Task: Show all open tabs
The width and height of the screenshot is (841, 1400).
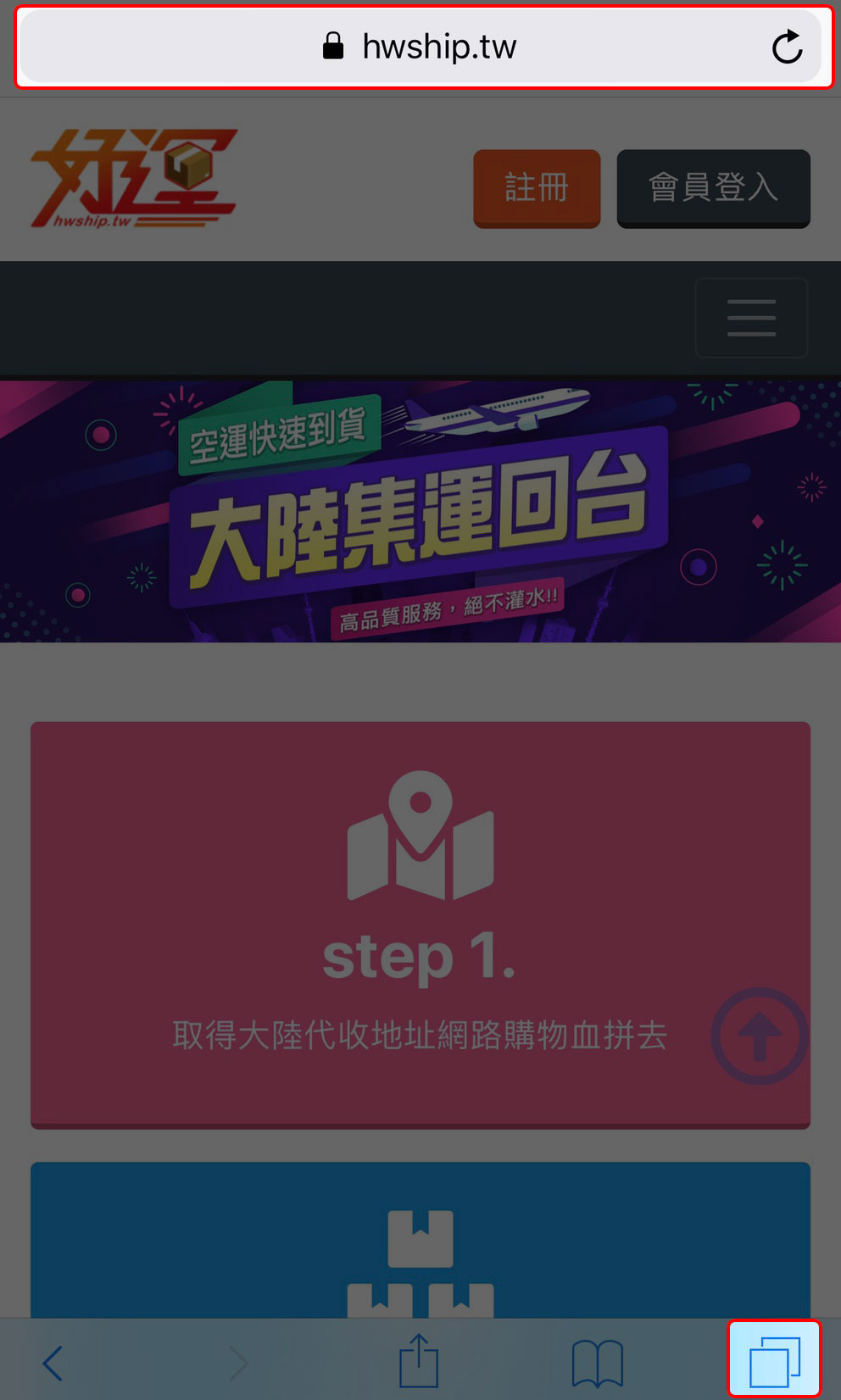Action: point(775,1361)
